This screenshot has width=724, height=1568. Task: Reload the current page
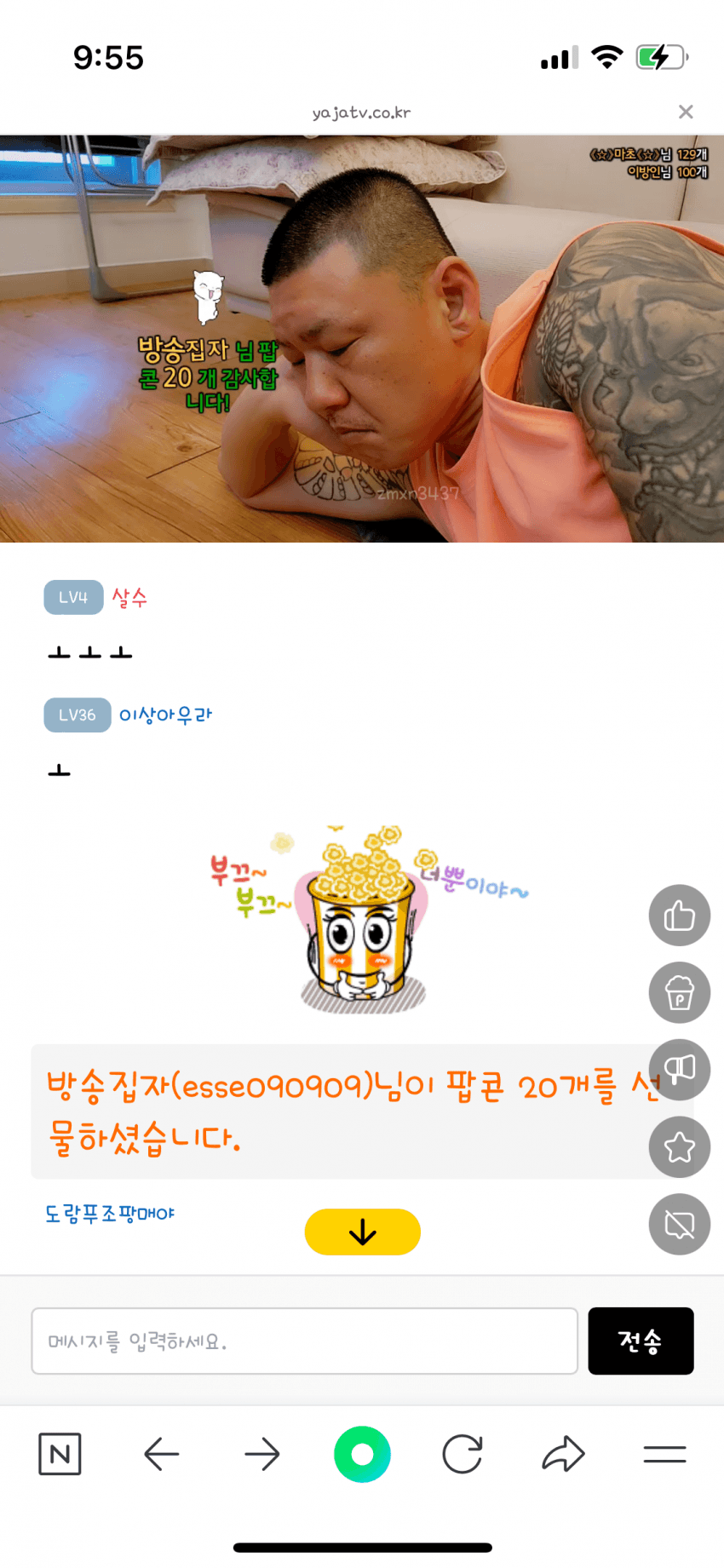point(463,1454)
